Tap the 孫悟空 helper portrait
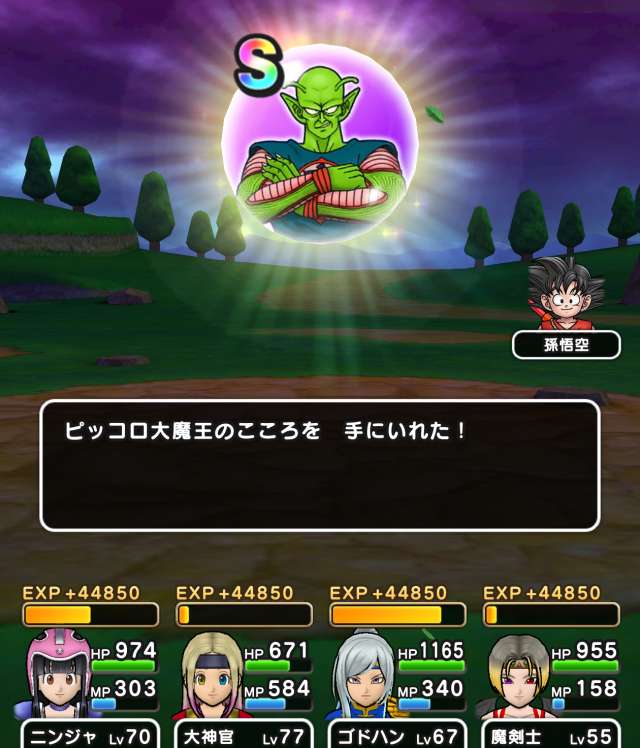The image size is (640, 748). [x=566, y=295]
